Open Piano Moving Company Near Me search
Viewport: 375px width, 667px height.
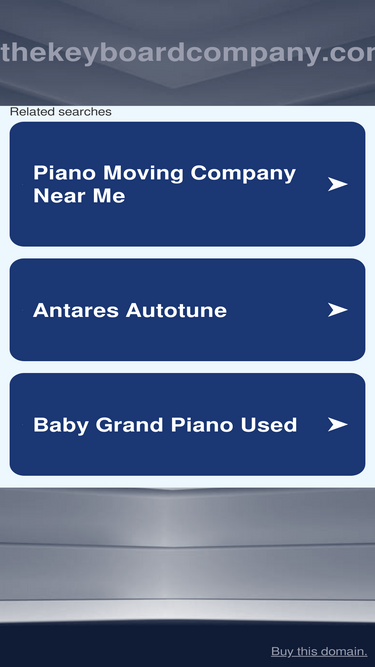click(x=187, y=184)
